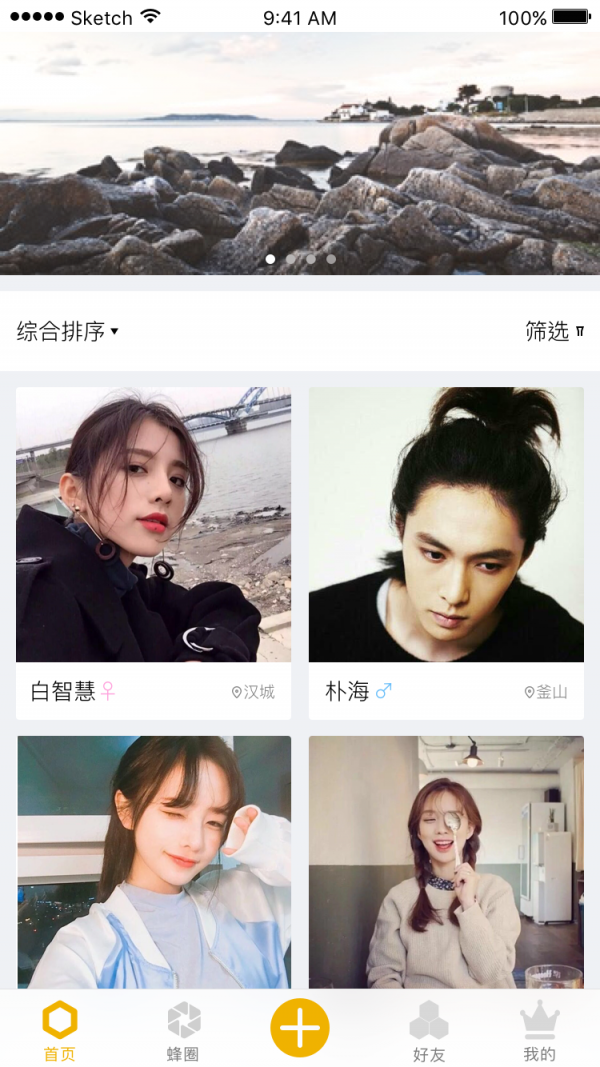Open the 好友 tab
The height and width of the screenshot is (1067, 600).
click(429, 1031)
